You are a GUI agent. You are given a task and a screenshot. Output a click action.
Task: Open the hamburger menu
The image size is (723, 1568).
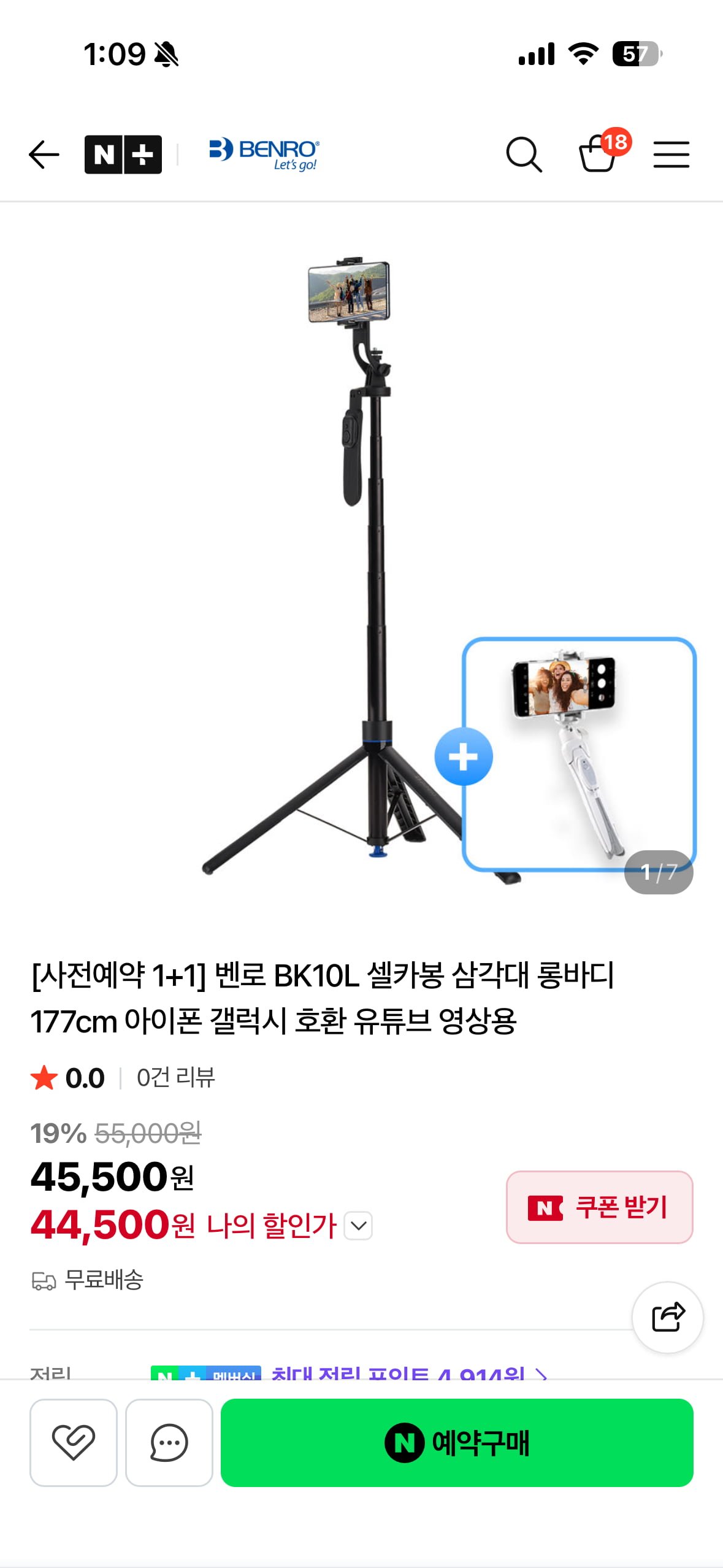(x=671, y=154)
